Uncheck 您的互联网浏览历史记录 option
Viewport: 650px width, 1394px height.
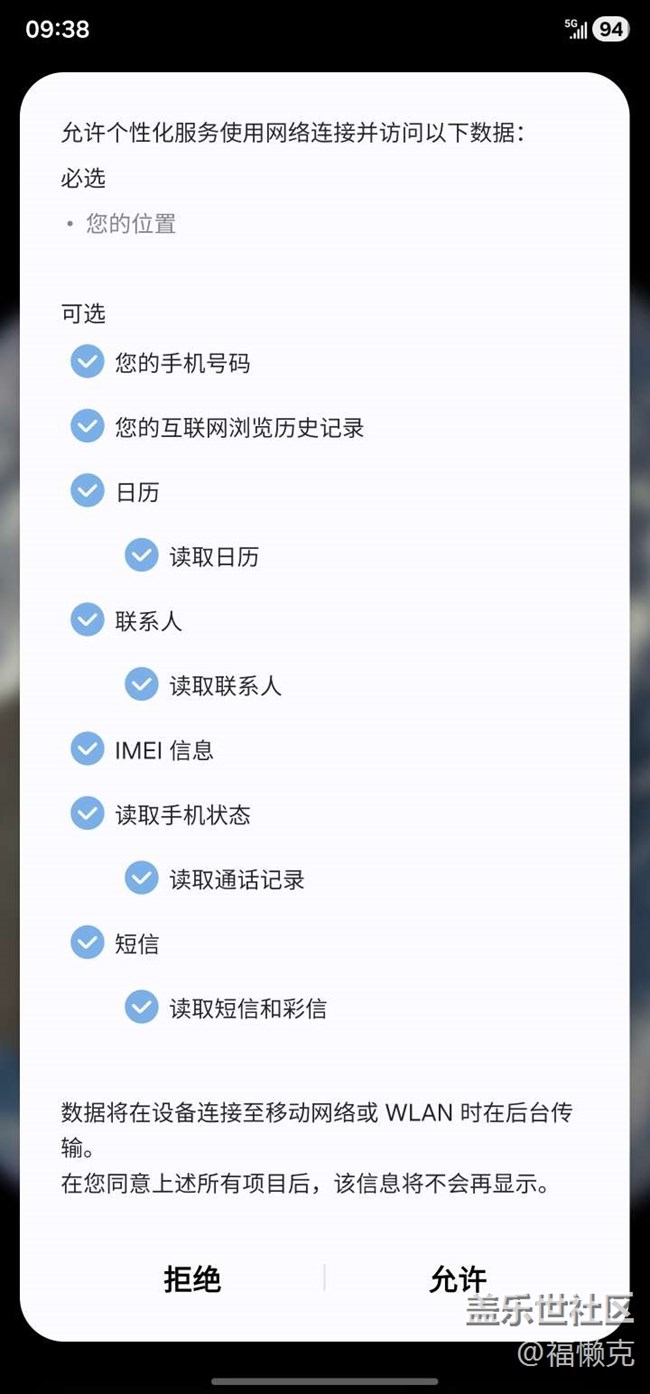87,427
